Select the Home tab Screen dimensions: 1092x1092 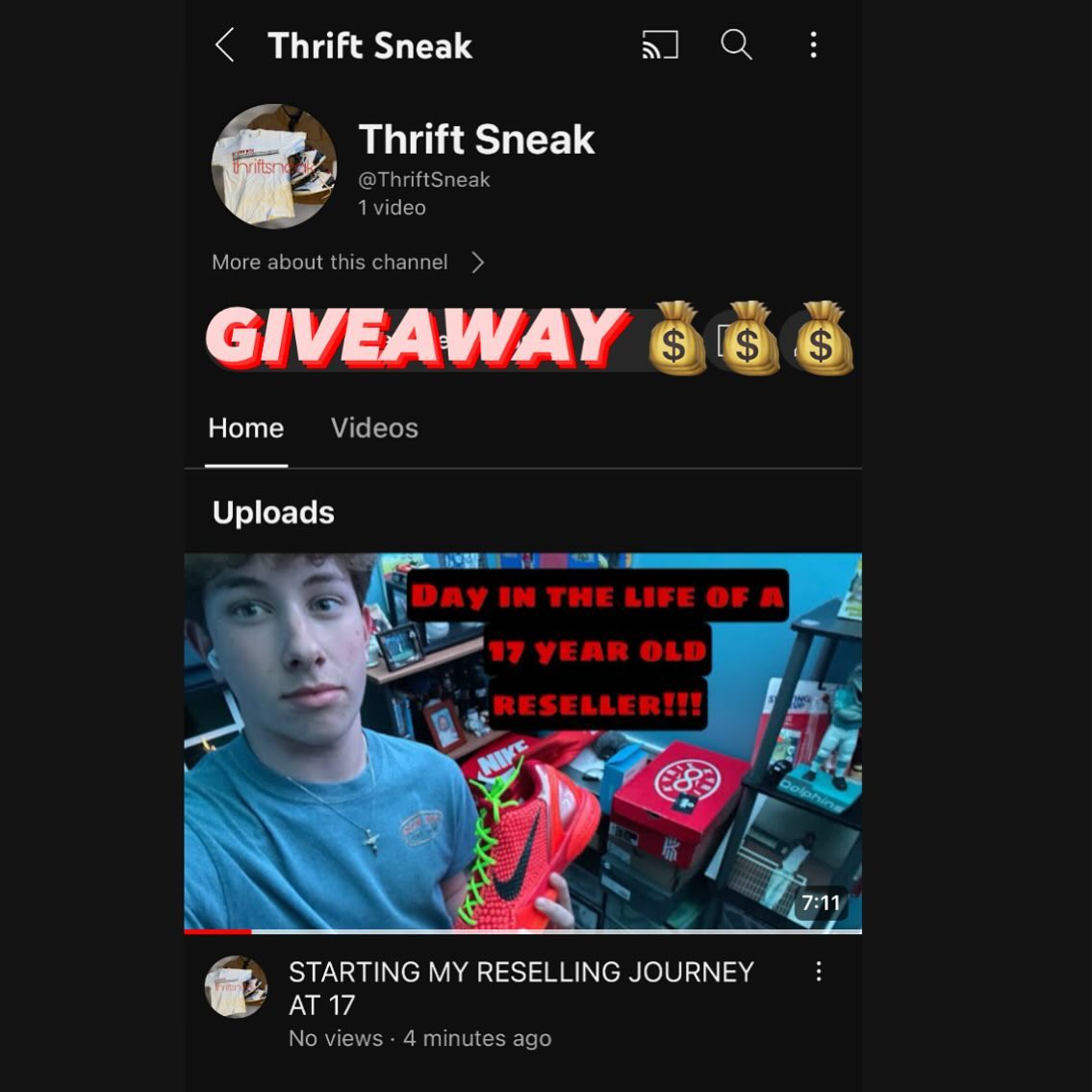tap(246, 428)
